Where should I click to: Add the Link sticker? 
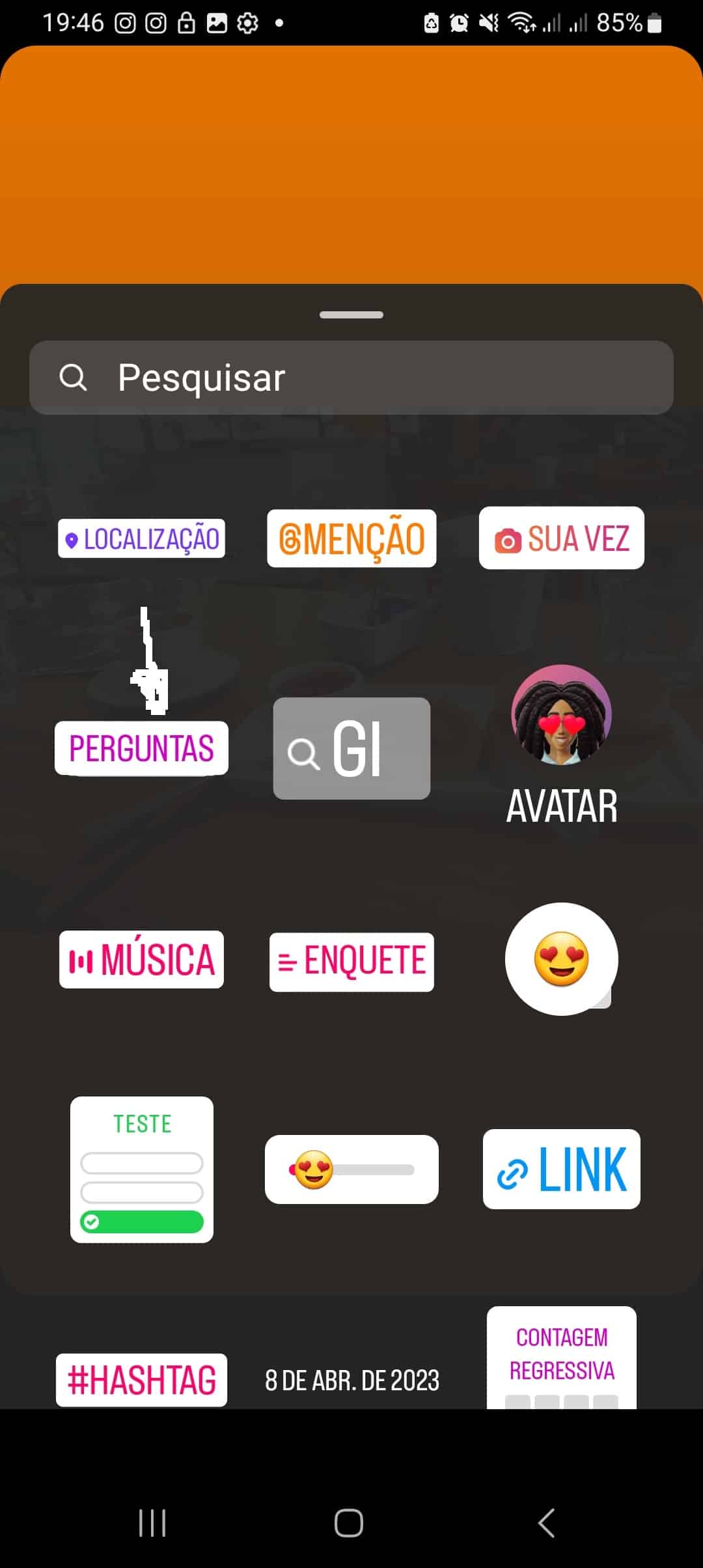(x=562, y=1169)
